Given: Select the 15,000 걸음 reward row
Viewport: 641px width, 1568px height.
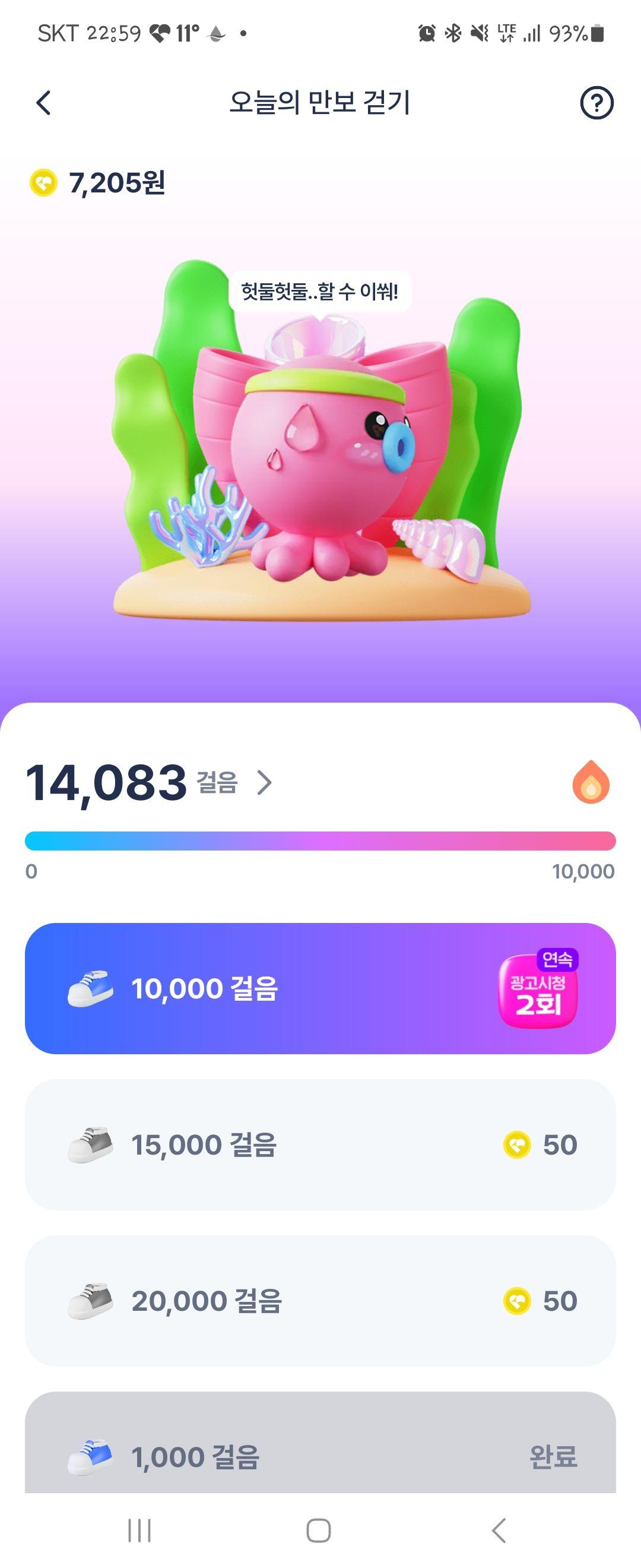Looking at the screenshot, I should 320,1145.
